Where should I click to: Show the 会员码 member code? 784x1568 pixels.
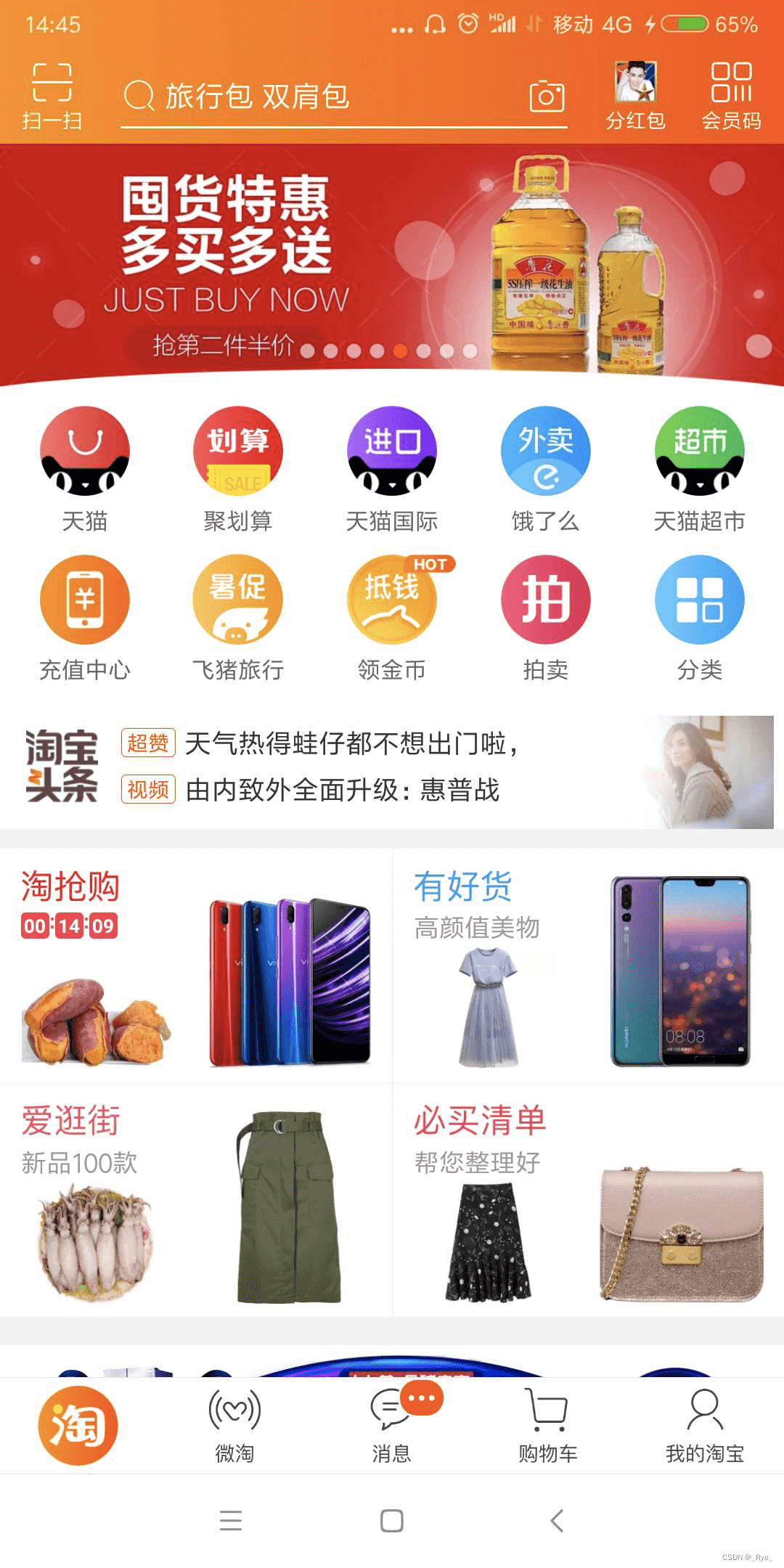point(730,95)
